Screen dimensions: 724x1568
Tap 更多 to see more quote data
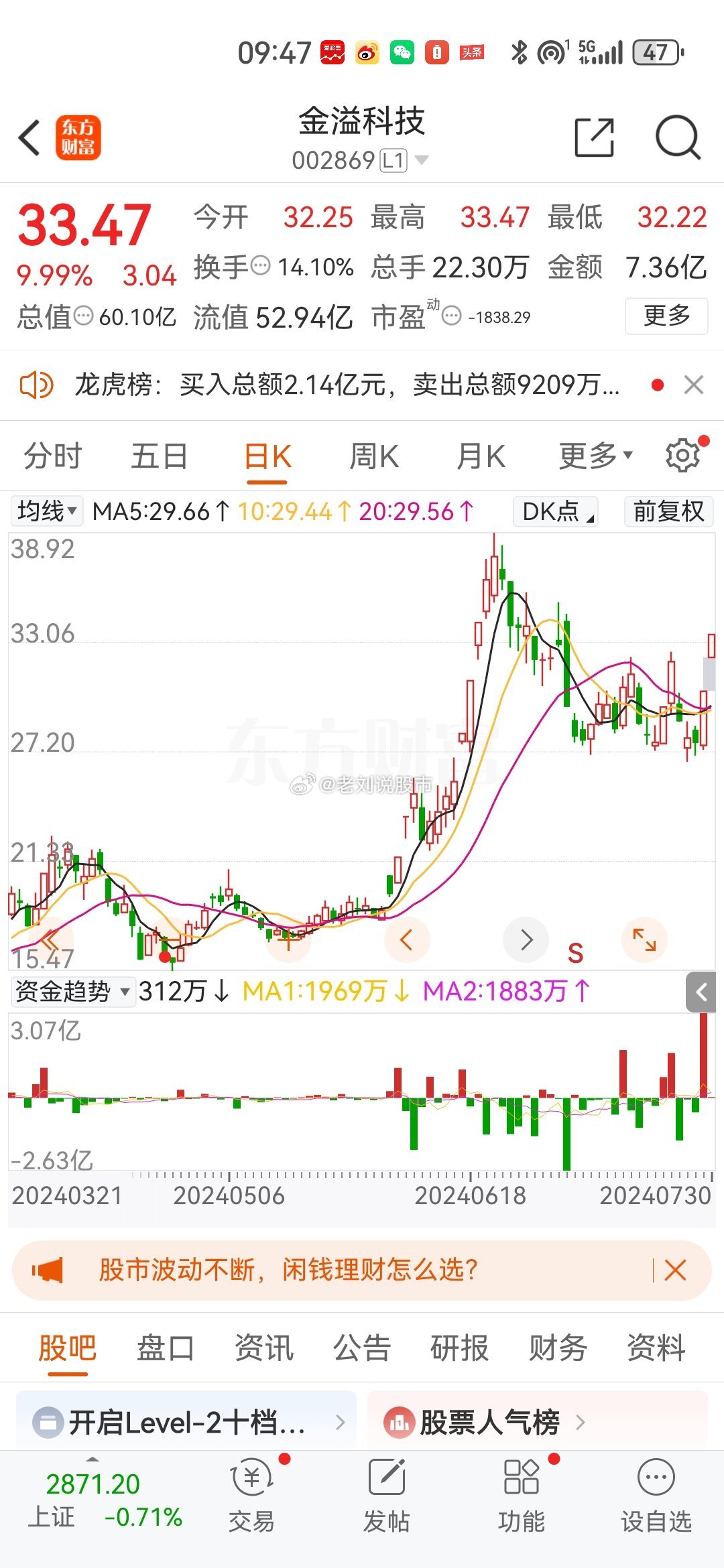pyautogui.click(x=666, y=316)
